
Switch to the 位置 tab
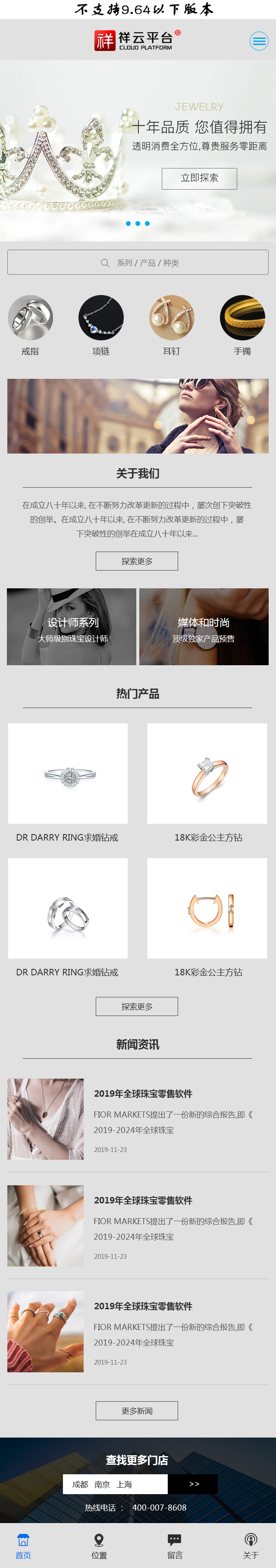[99, 1546]
